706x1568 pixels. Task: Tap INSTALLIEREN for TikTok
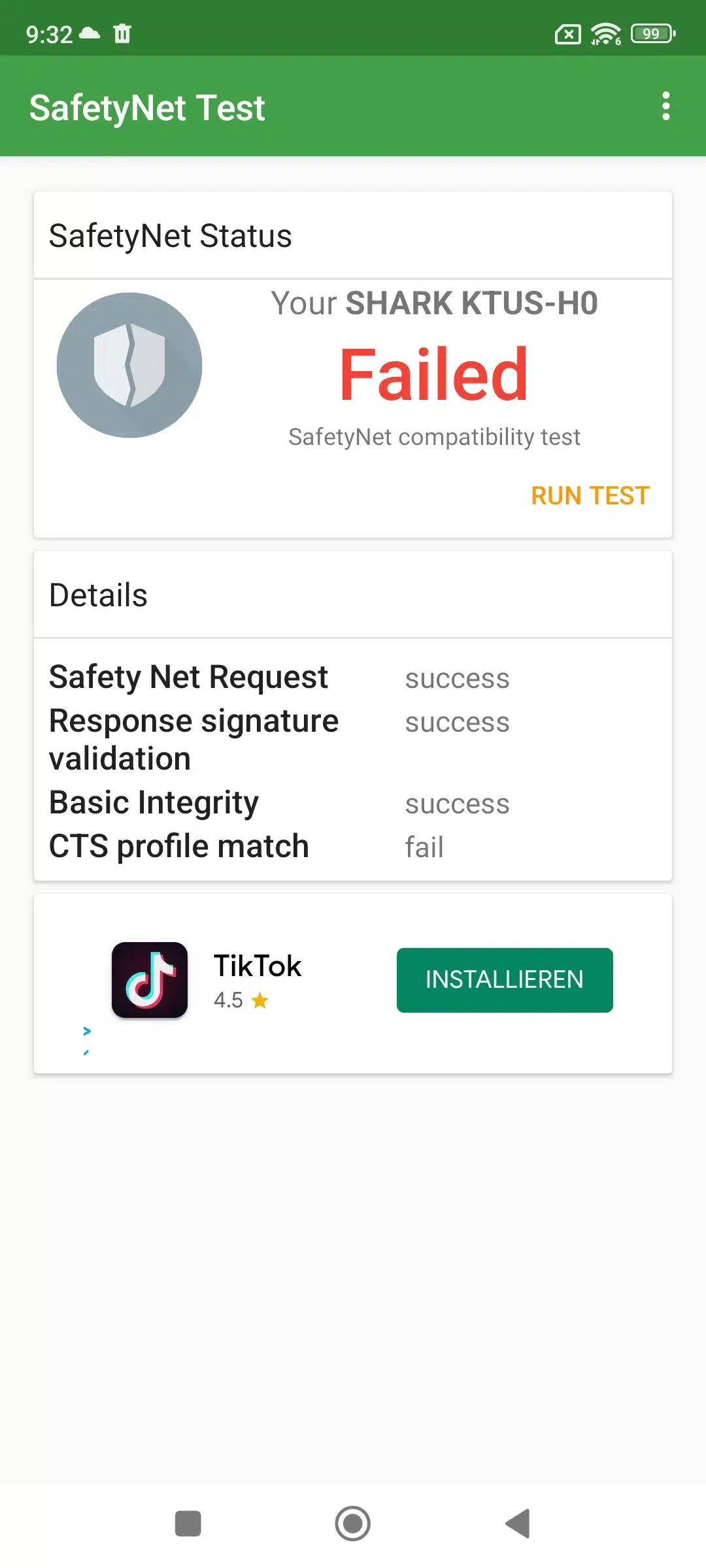pyautogui.click(x=504, y=979)
